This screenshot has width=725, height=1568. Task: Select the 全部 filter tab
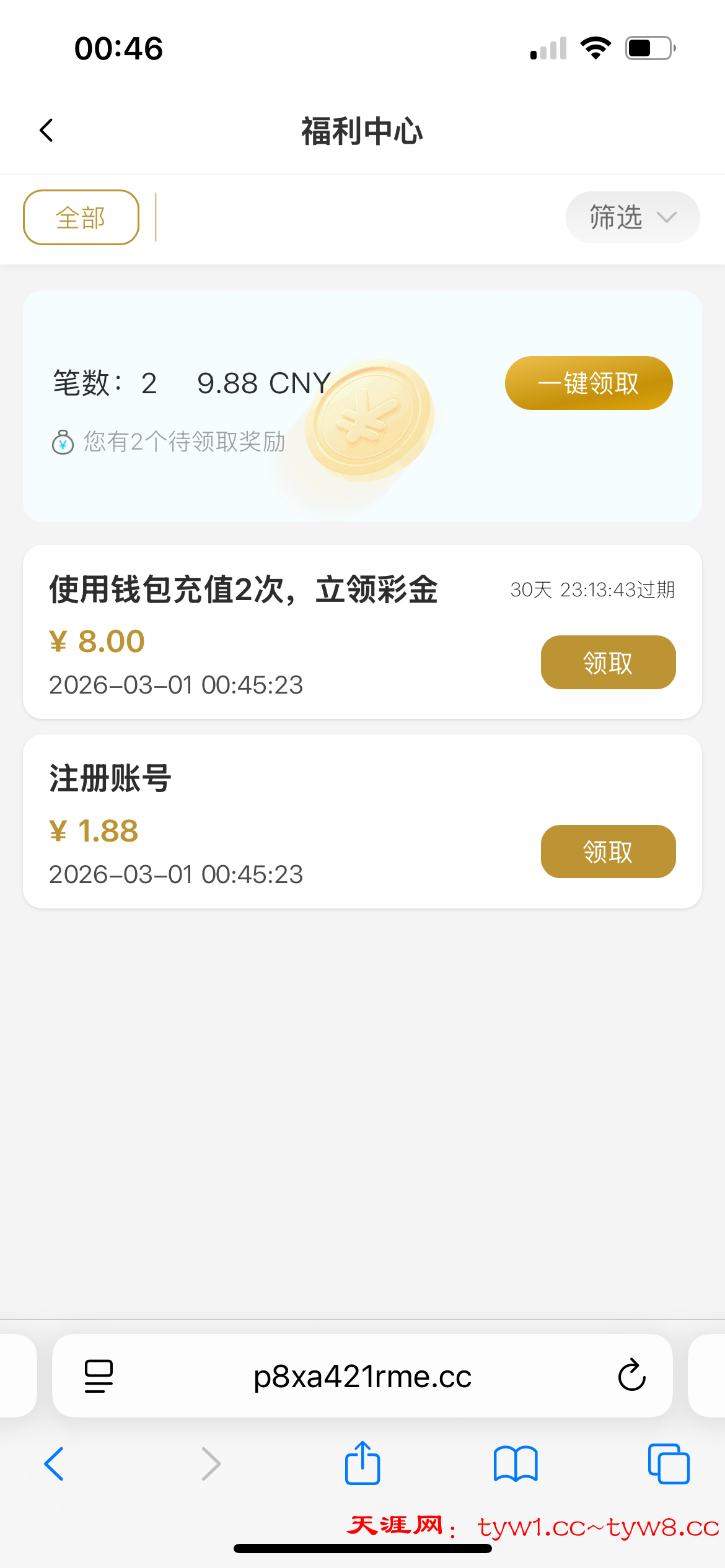point(81,217)
